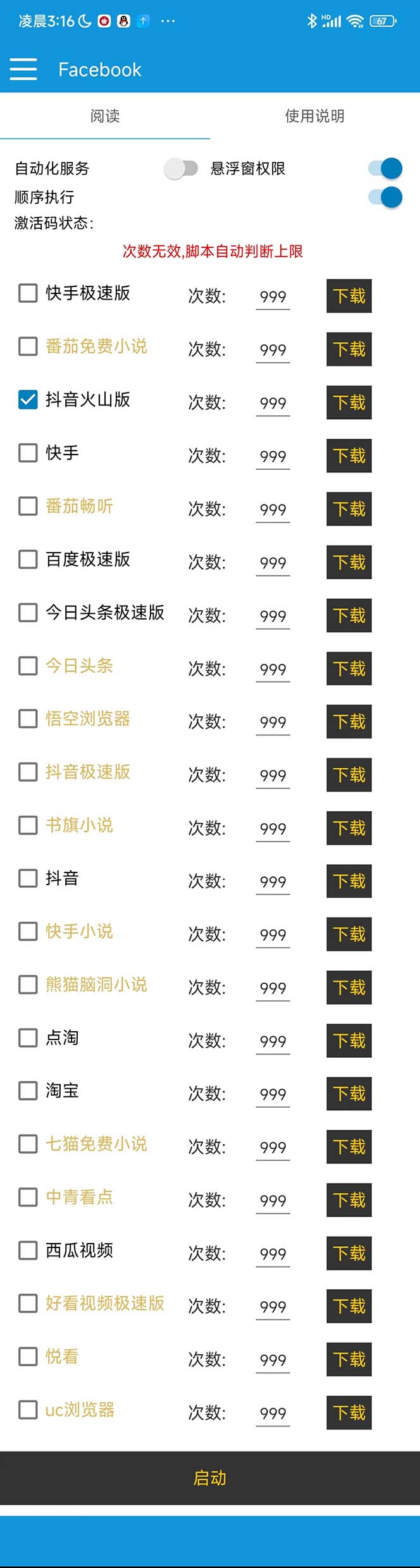This screenshot has width=420, height=1568.
Task: Check the 淘宝 checkbox
Action: (x=28, y=1091)
